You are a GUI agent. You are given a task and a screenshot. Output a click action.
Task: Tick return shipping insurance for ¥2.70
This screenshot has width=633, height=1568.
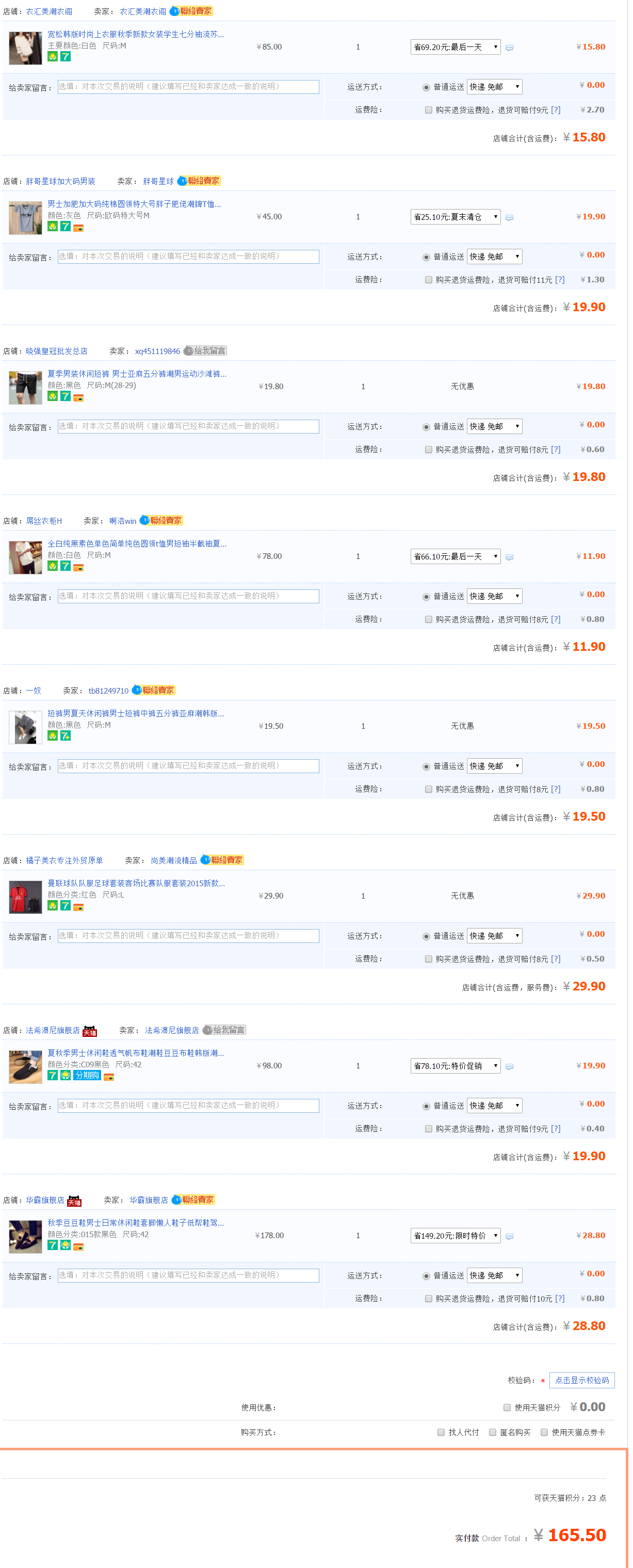[x=429, y=110]
